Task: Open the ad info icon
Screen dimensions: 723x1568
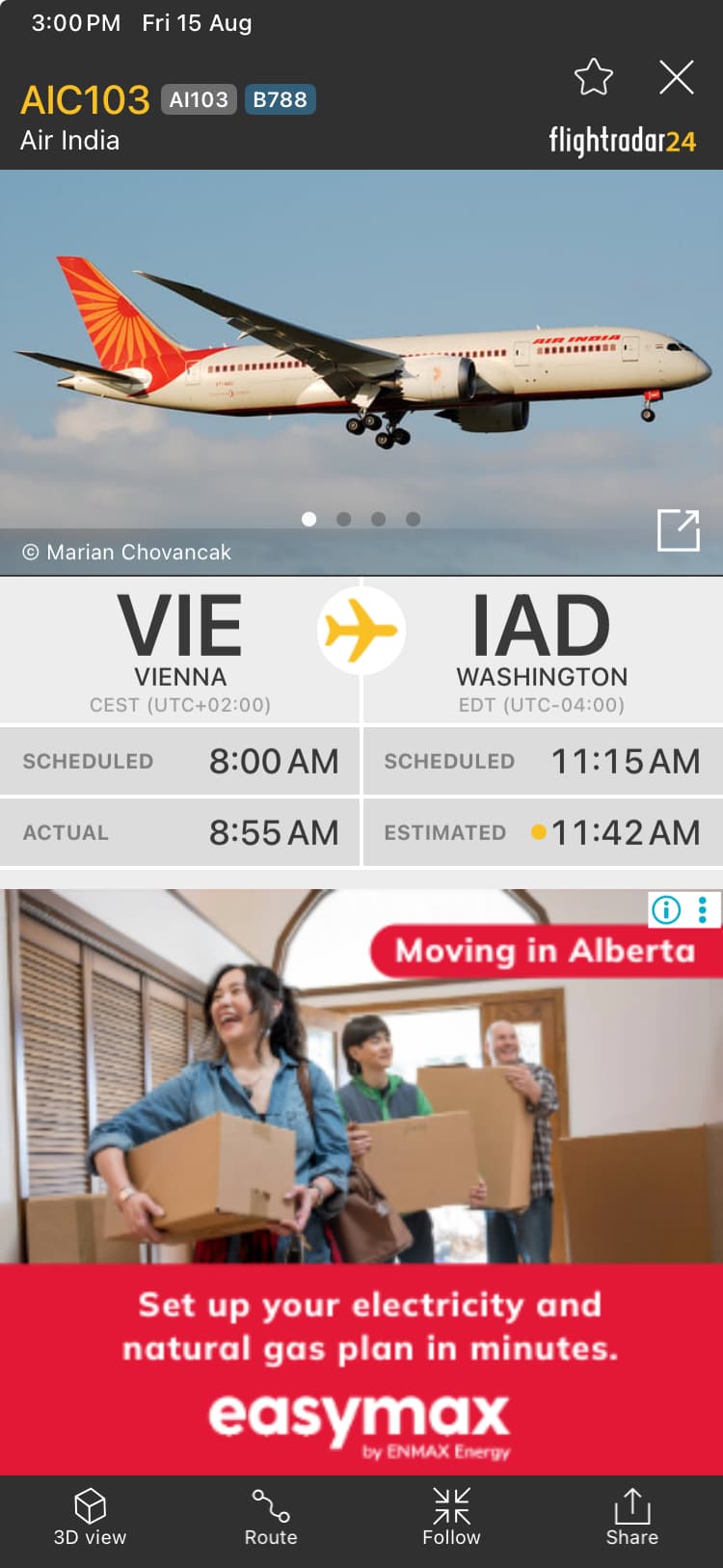Action: pyautogui.click(x=666, y=909)
